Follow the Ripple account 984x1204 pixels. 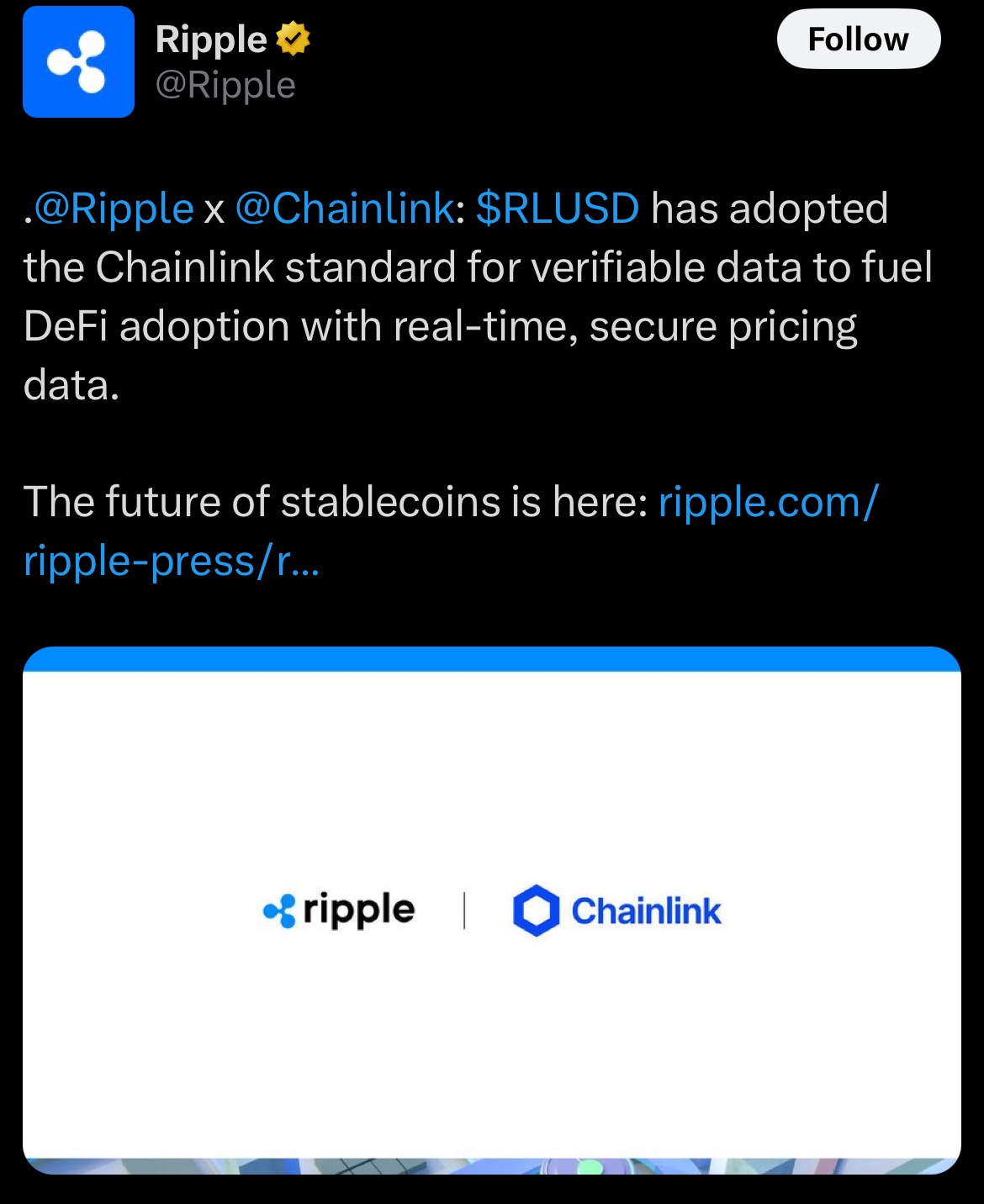tap(858, 40)
